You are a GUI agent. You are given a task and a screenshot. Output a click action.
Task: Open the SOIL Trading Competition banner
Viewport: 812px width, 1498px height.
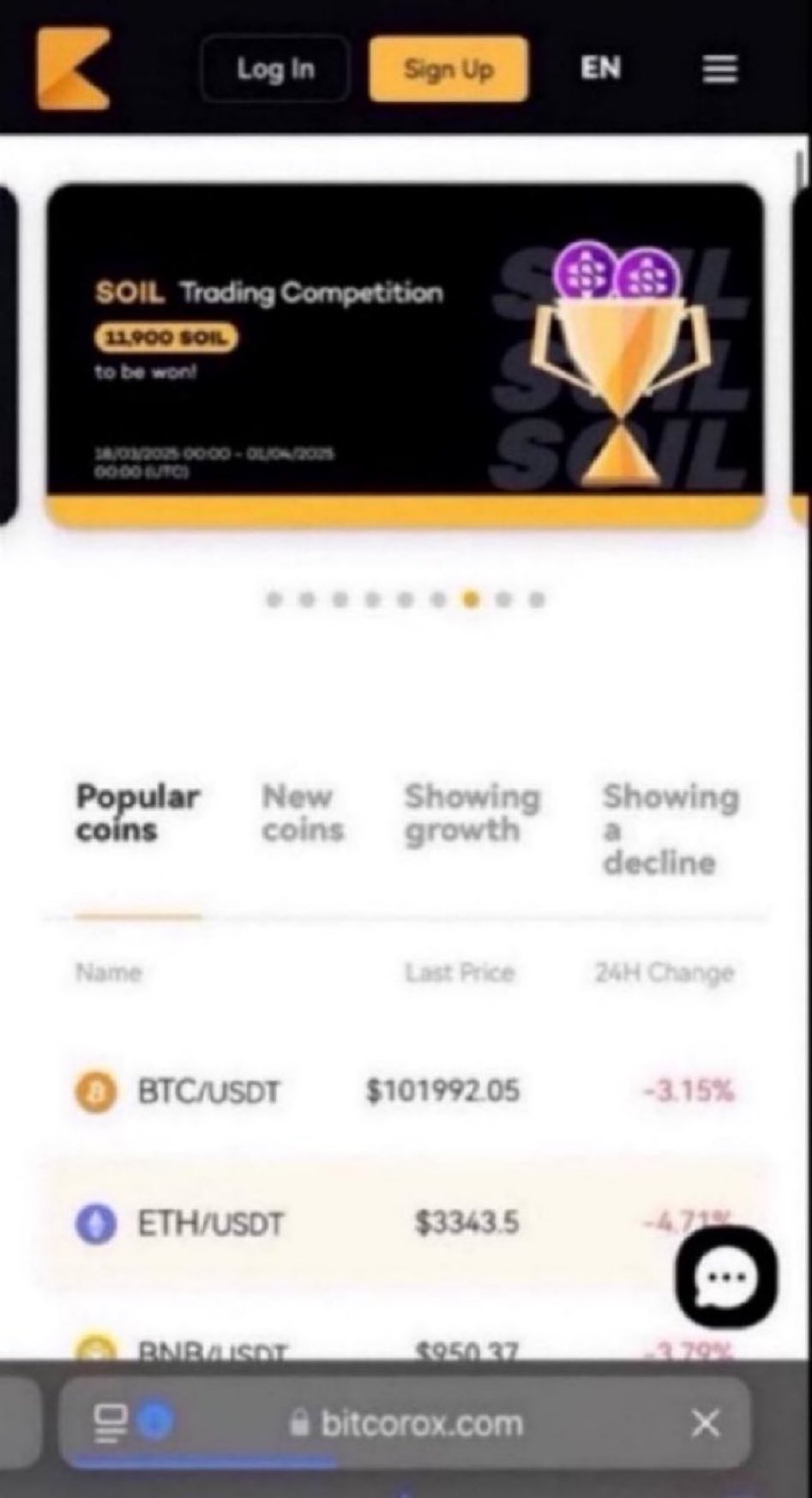[x=405, y=353]
